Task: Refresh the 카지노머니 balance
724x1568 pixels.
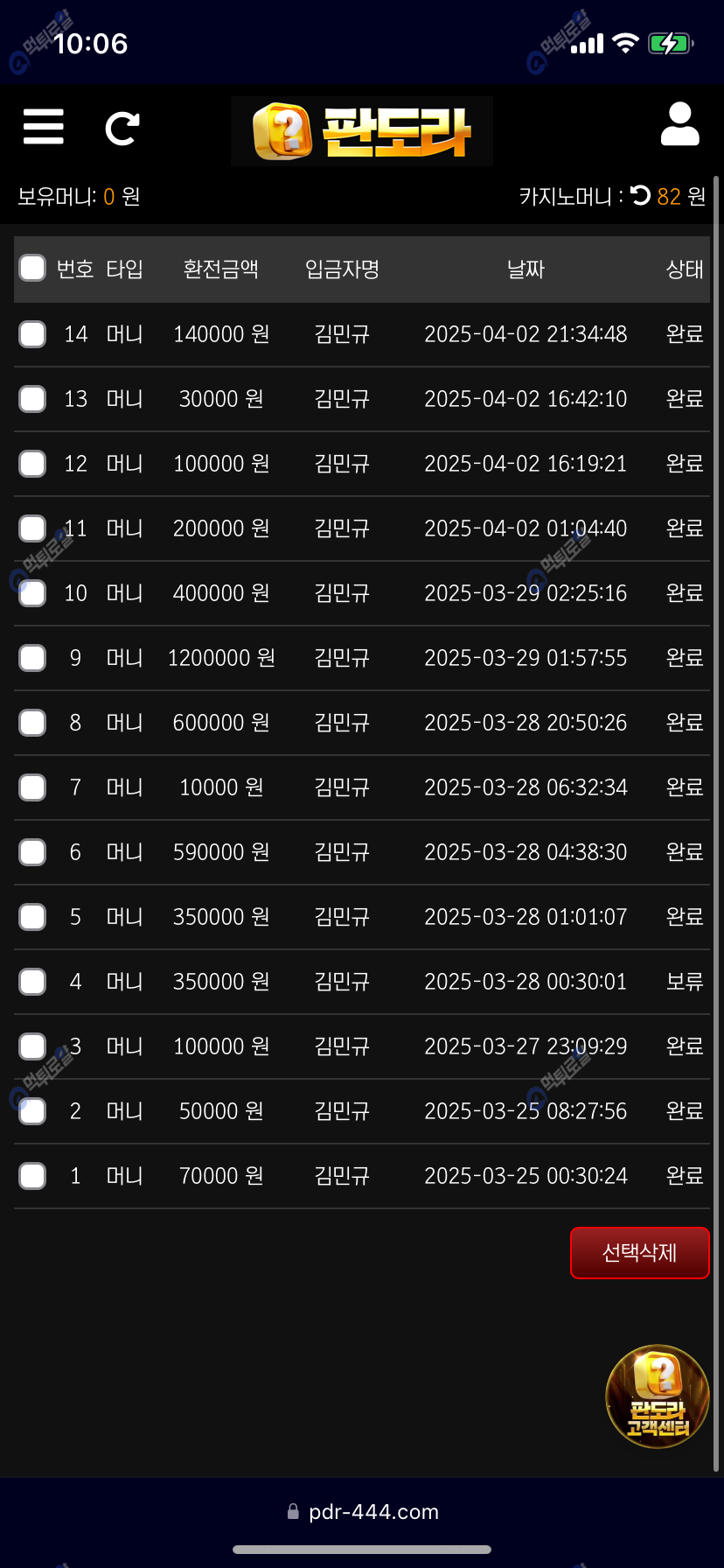Action: click(x=641, y=195)
